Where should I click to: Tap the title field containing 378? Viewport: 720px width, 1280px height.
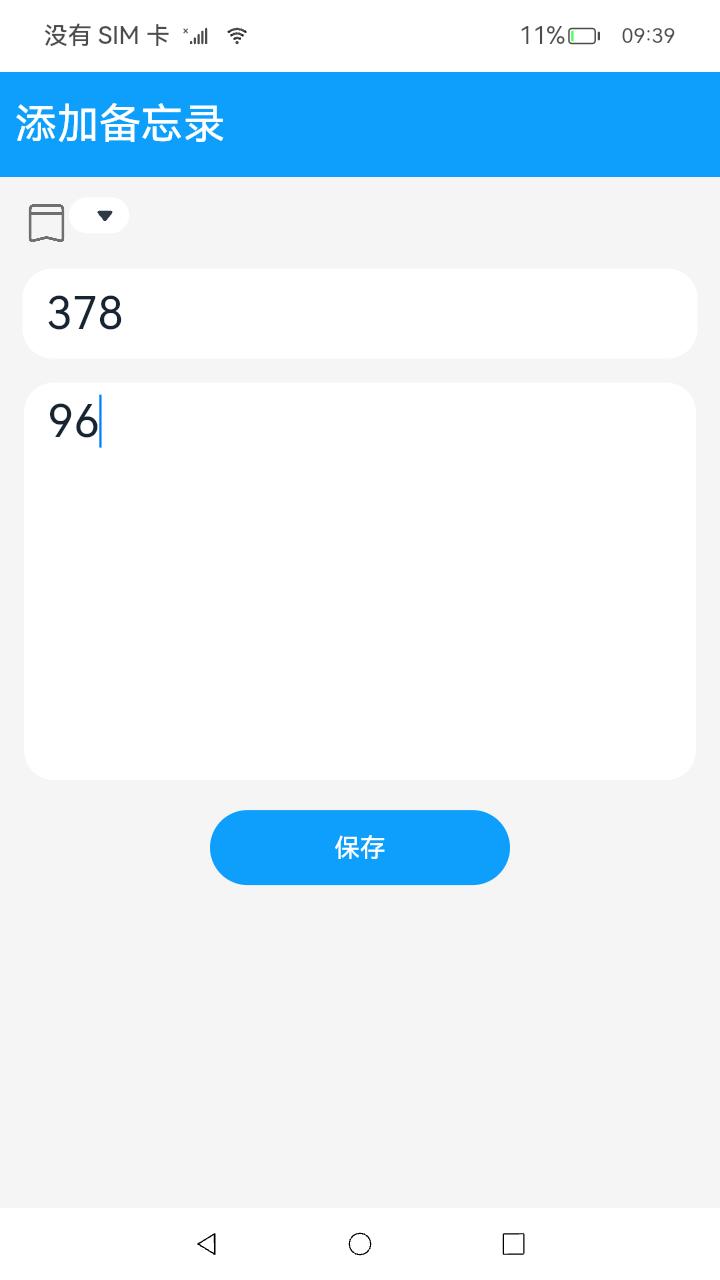point(360,314)
